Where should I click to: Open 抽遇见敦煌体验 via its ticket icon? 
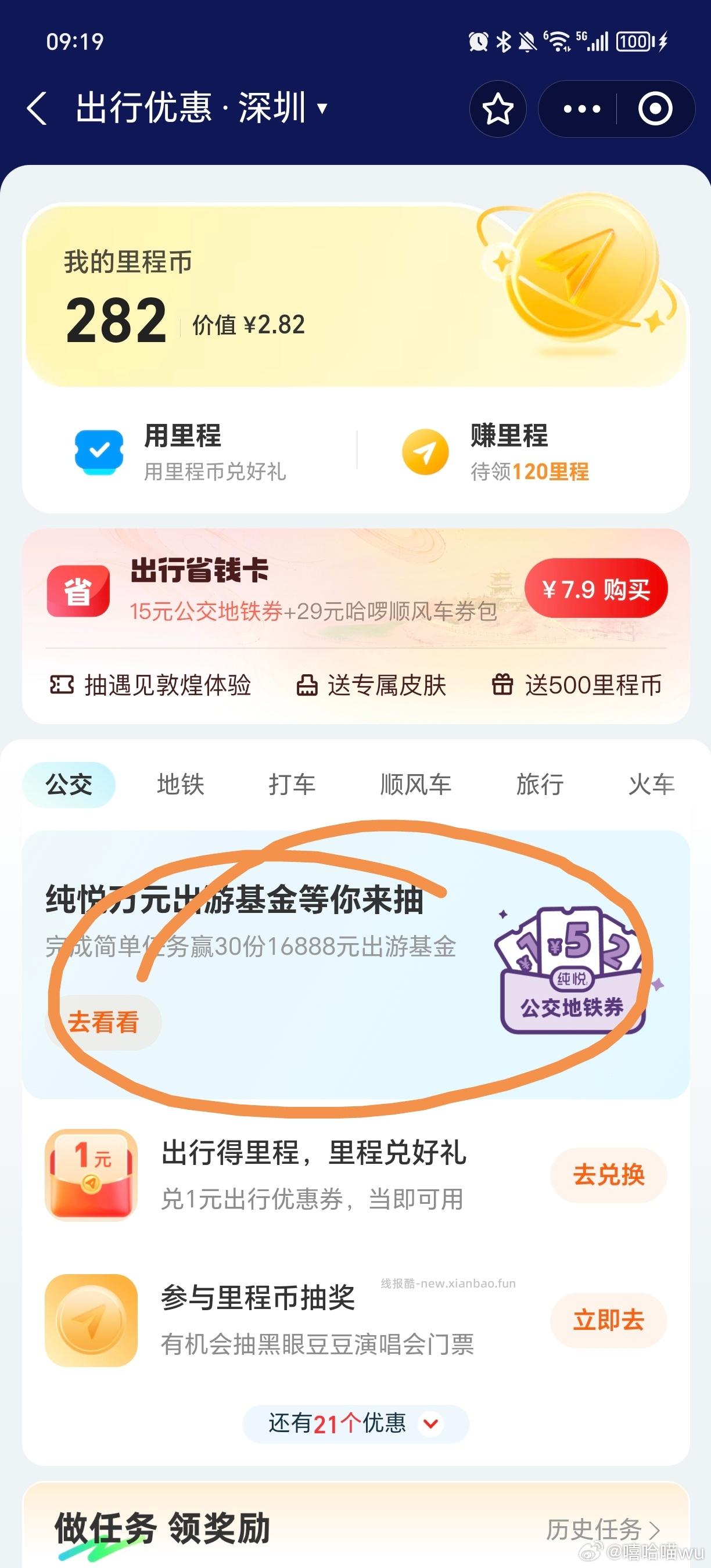63,685
